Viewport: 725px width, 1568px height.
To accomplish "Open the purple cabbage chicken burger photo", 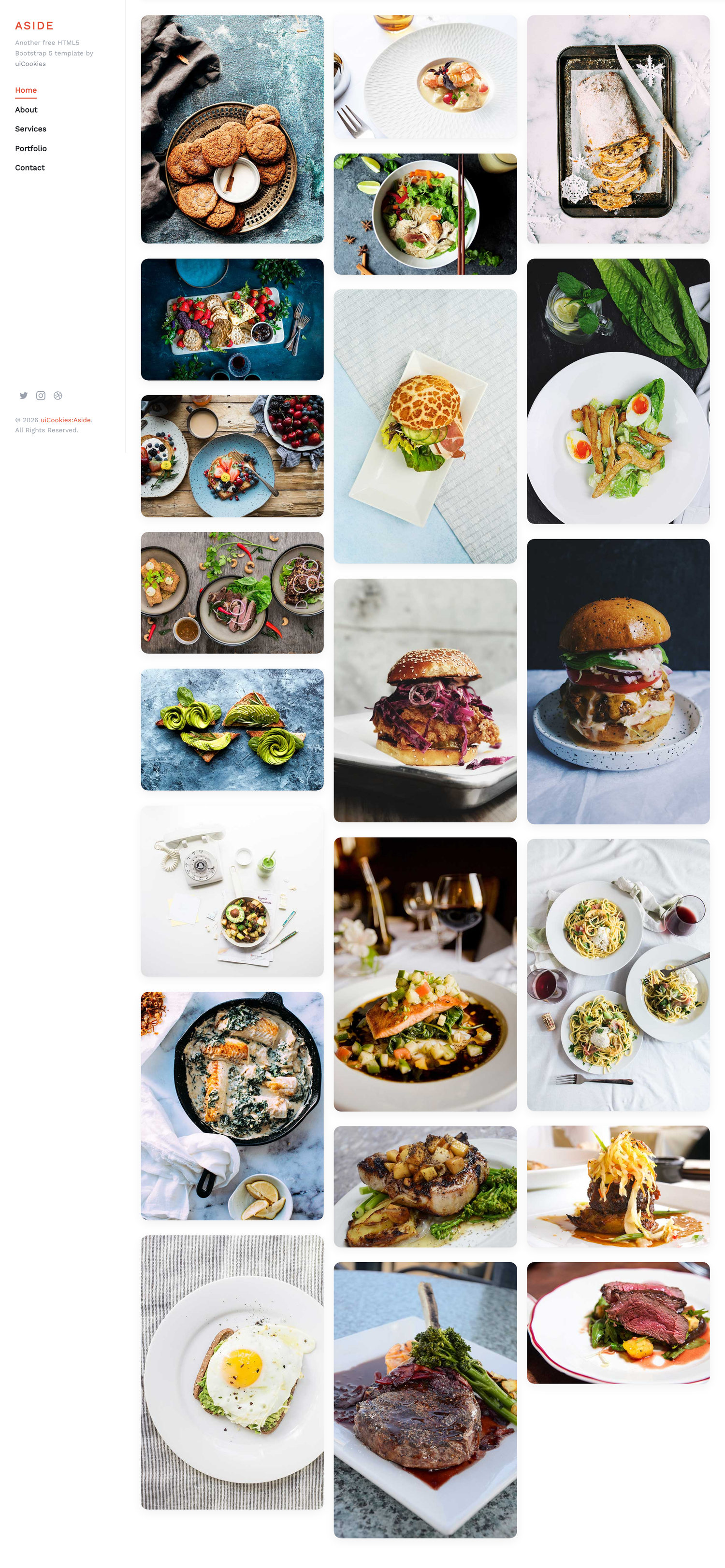I will (x=425, y=700).
